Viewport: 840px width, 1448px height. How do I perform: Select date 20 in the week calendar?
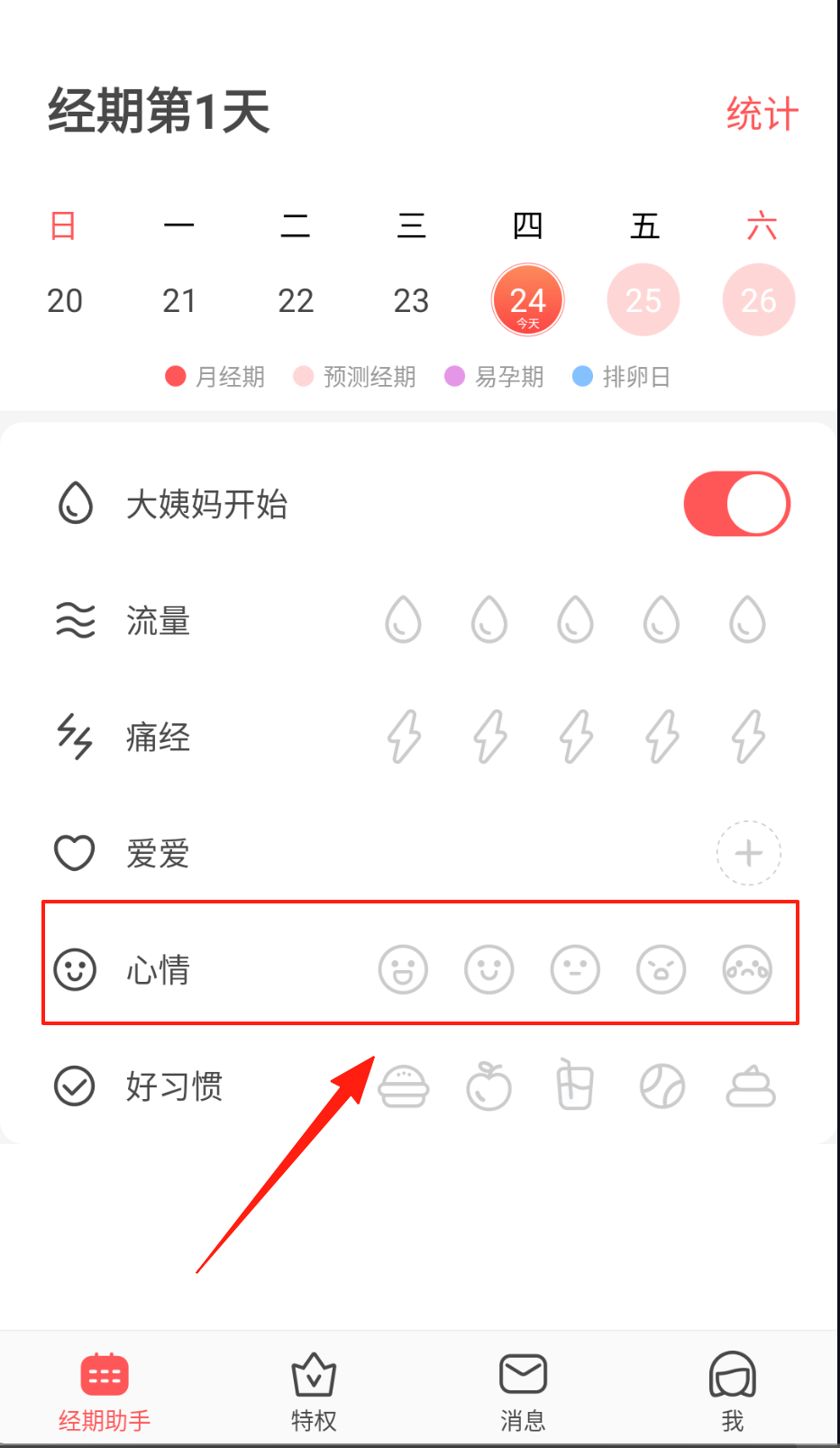click(x=65, y=300)
